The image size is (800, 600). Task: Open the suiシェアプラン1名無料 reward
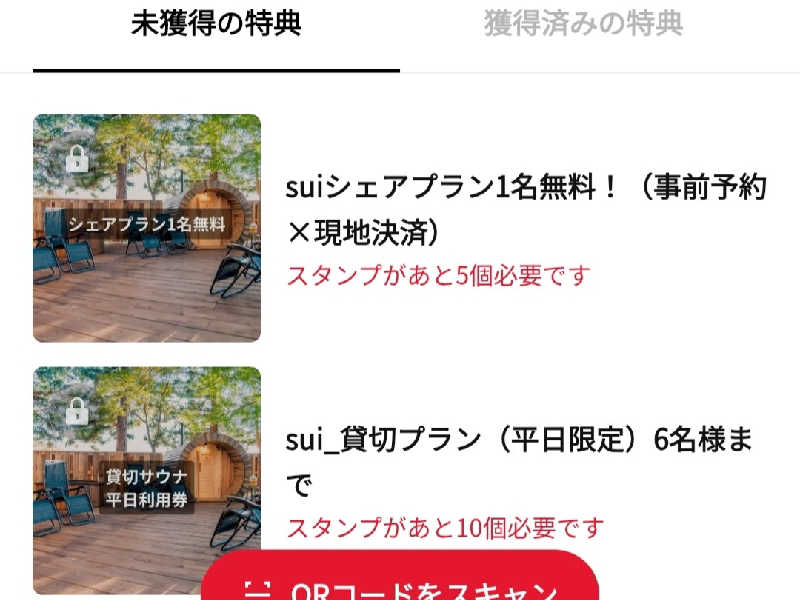click(526, 209)
